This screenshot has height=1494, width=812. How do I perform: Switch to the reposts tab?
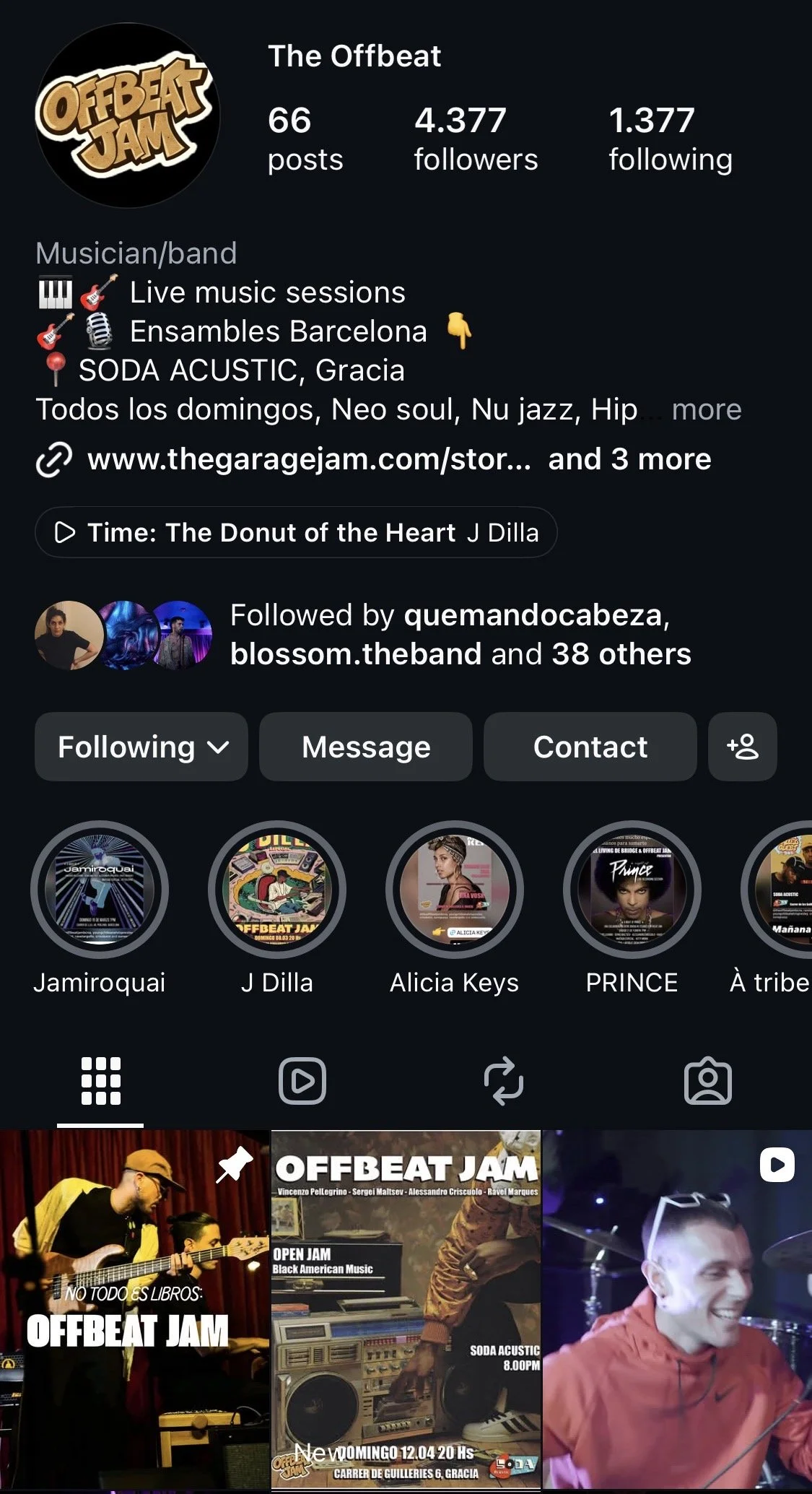click(503, 1081)
